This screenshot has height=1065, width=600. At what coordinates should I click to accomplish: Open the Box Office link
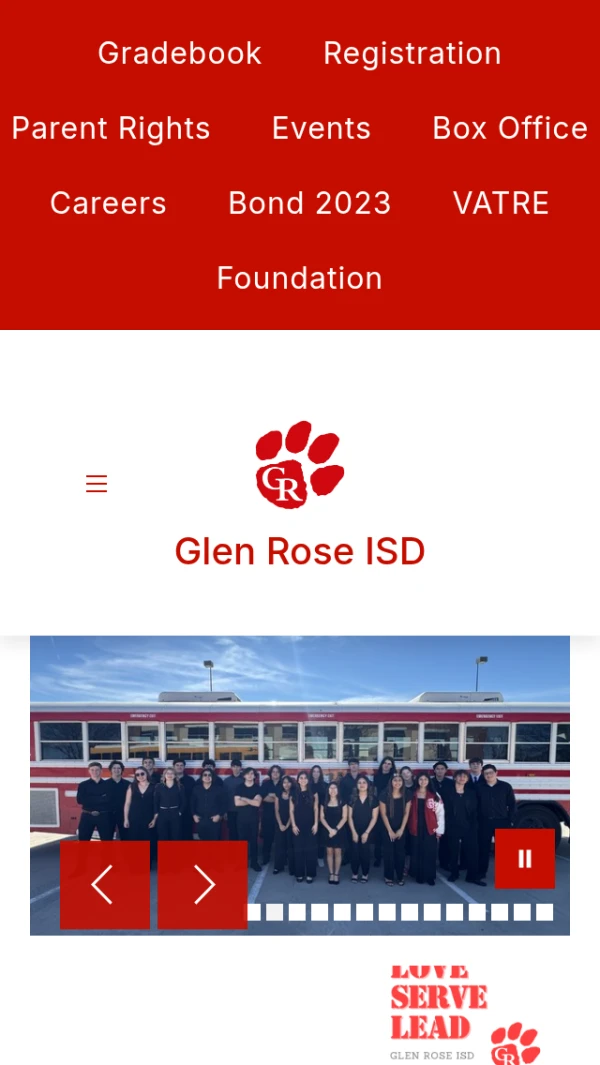pos(510,128)
